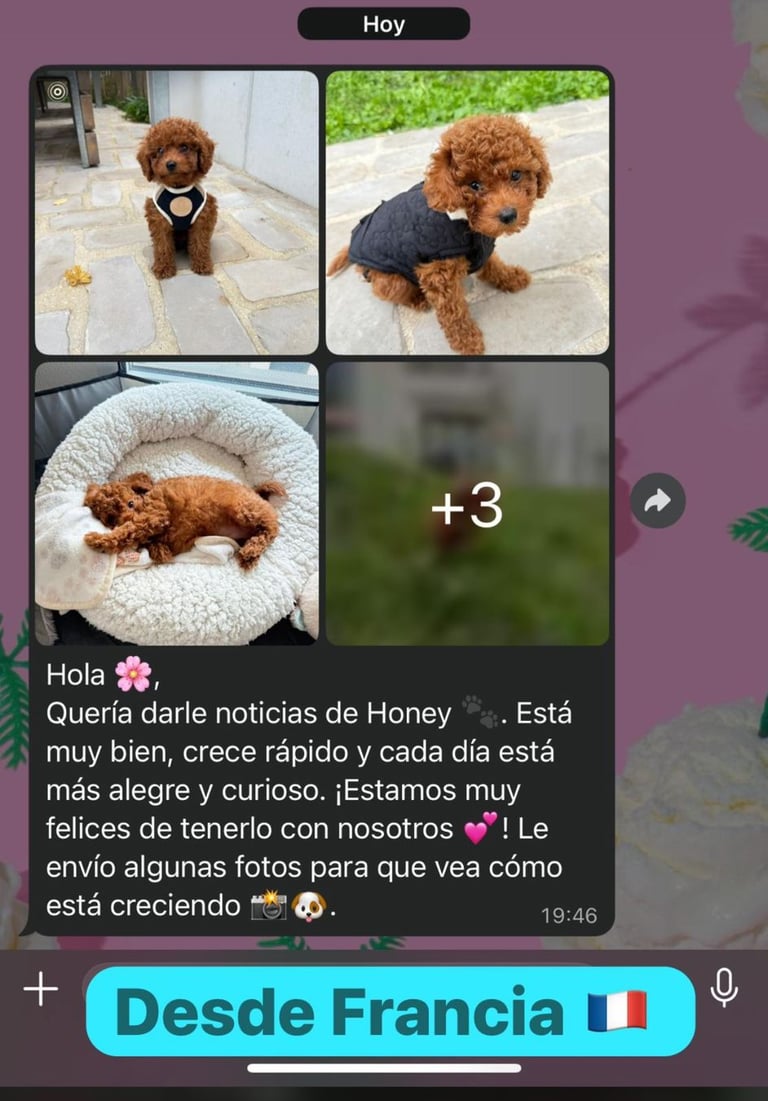Open the photo of the puppy sitting upright
This screenshot has width=768, height=1101.
(x=177, y=212)
